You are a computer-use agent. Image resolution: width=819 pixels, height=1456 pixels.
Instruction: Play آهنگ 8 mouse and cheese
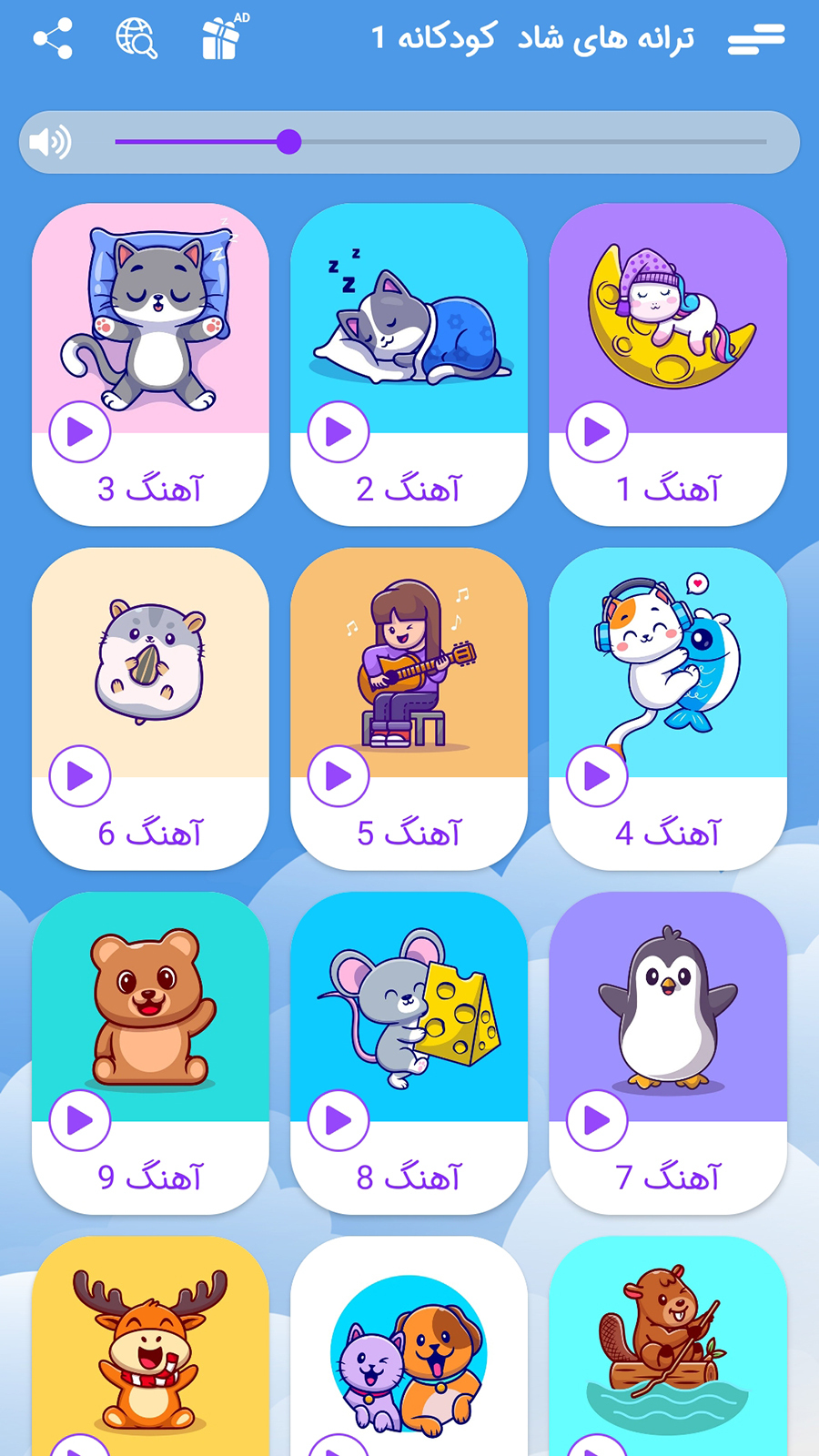click(x=339, y=1120)
